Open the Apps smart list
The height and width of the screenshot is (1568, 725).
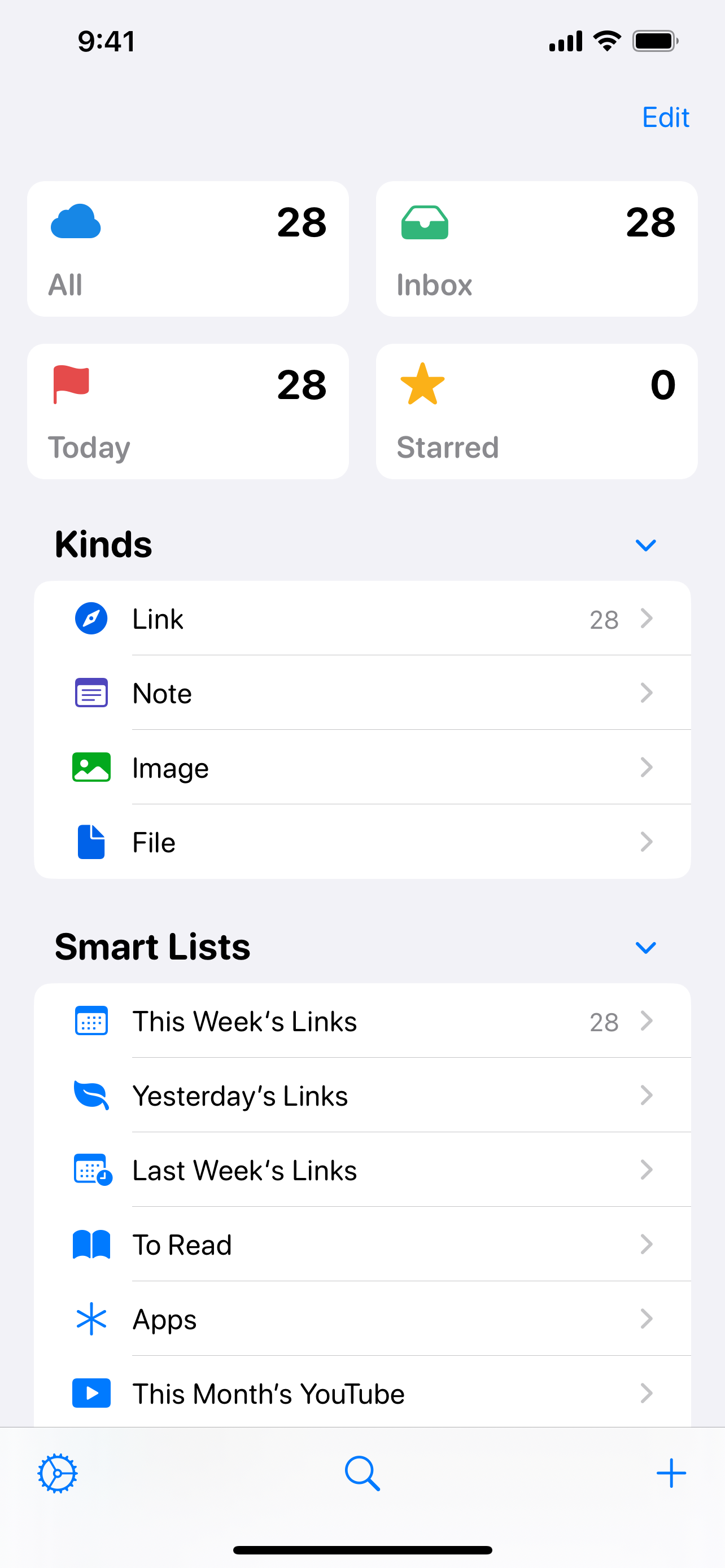pos(362,1319)
